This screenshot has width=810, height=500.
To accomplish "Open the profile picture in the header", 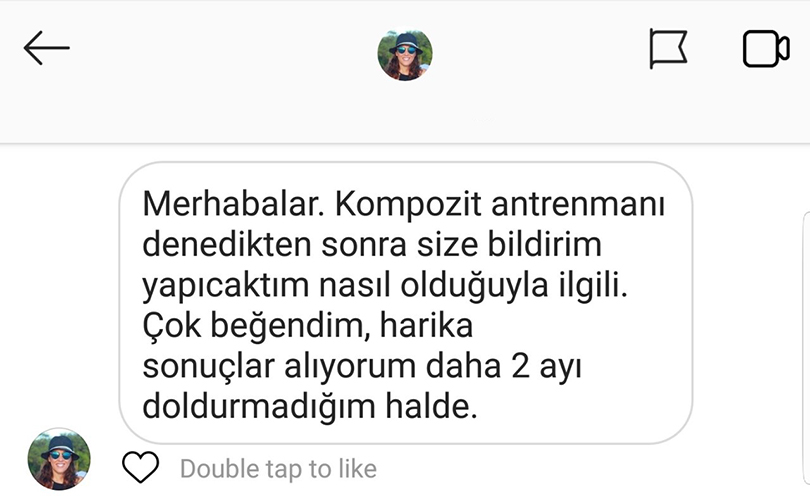I will [x=405, y=53].
